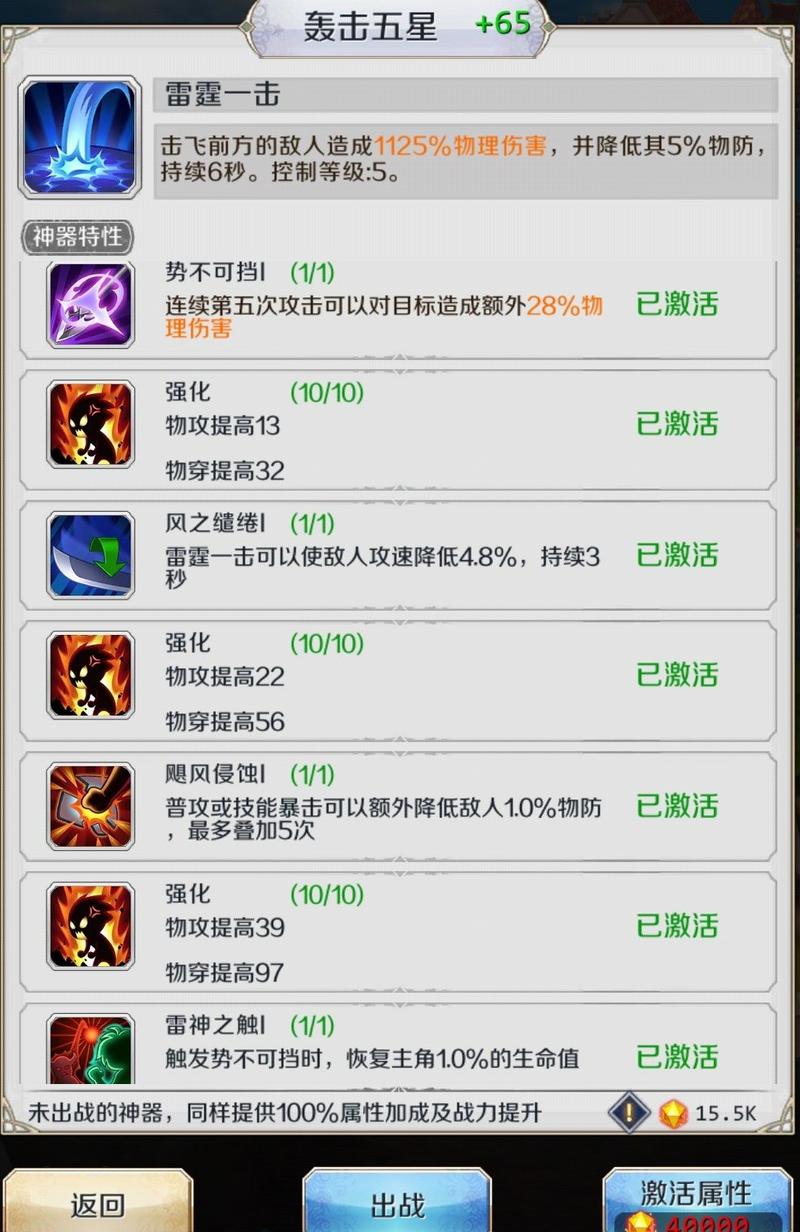Open the exclamation info icon
The height and width of the screenshot is (1232, 800).
tap(629, 1112)
